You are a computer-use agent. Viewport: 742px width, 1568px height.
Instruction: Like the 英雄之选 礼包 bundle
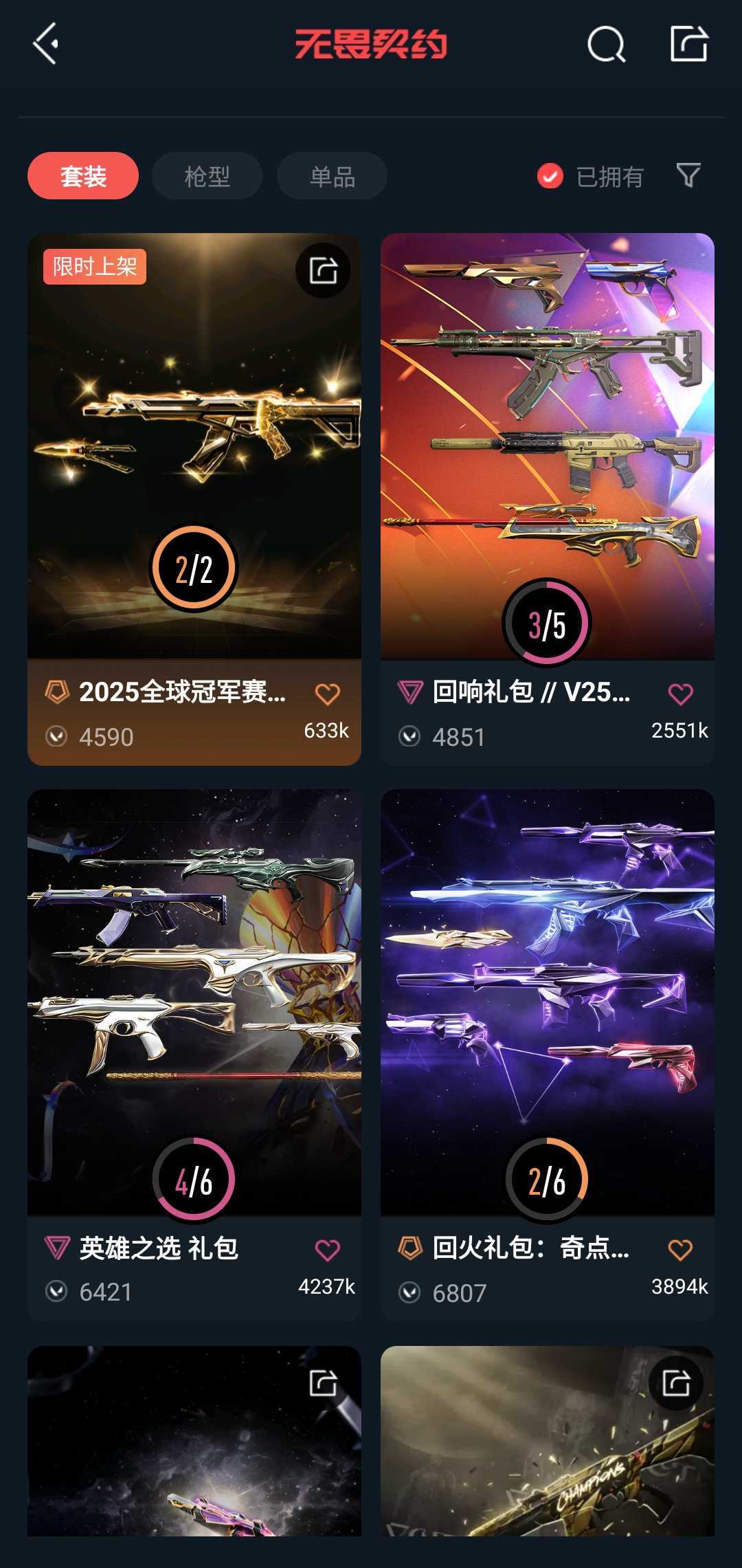(x=327, y=1250)
